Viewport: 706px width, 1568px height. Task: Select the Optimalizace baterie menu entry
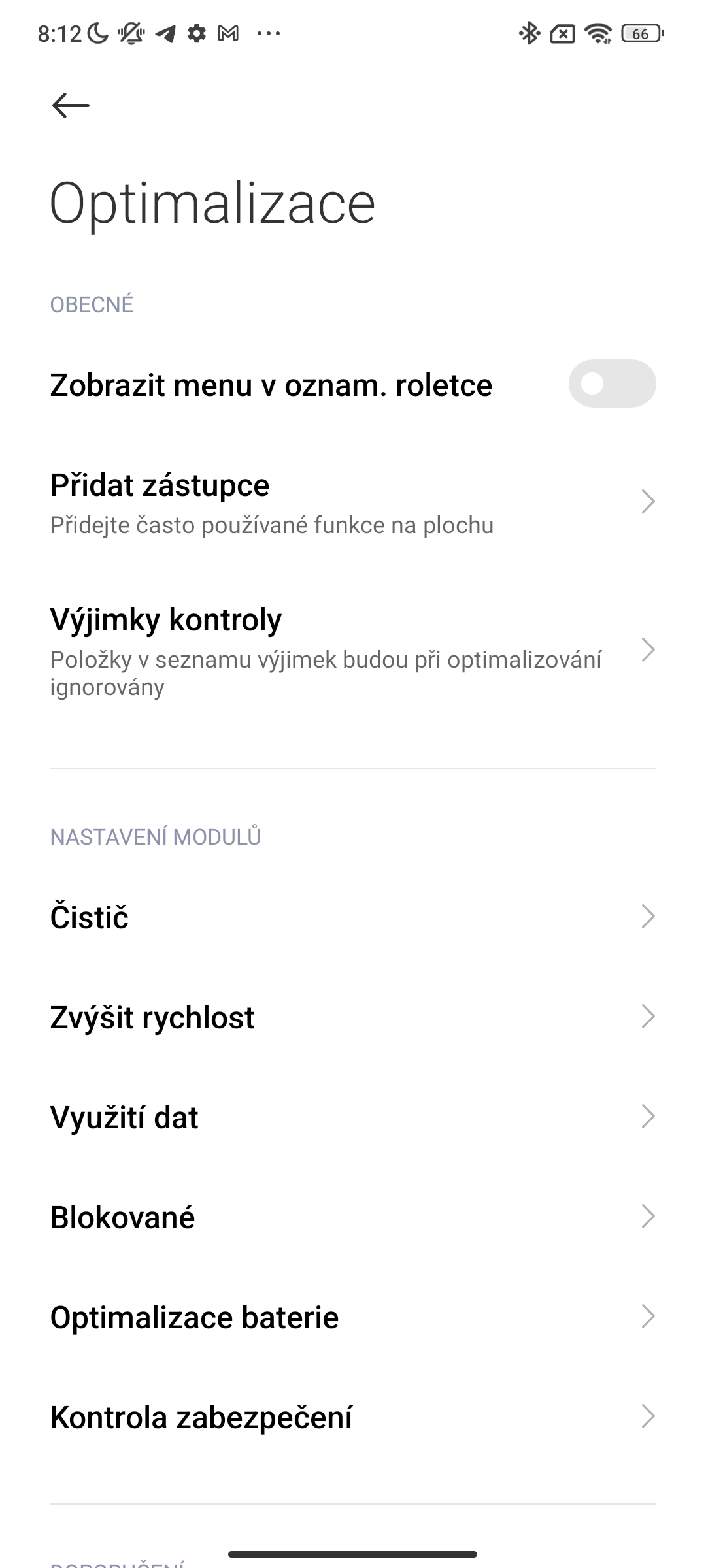[353, 1316]
